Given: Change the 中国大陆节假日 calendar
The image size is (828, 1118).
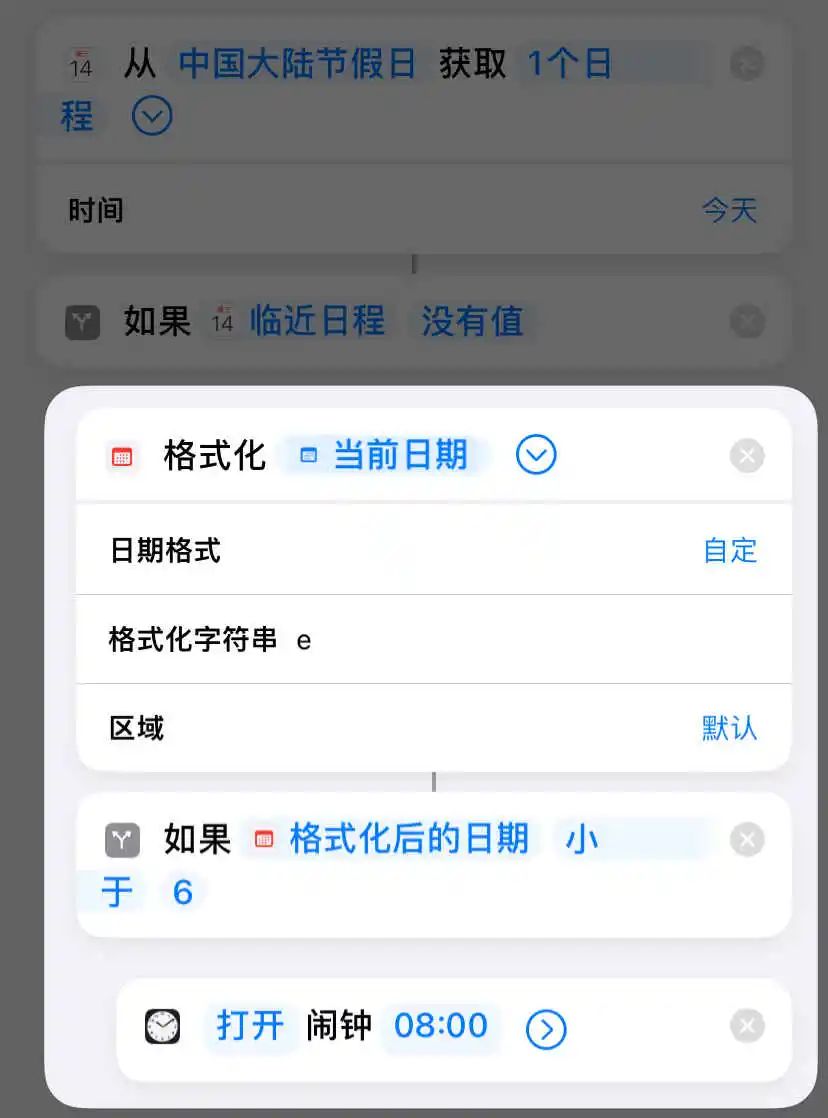Looking at the screenshot, I should pyautogui.click(x=297, y=65).
